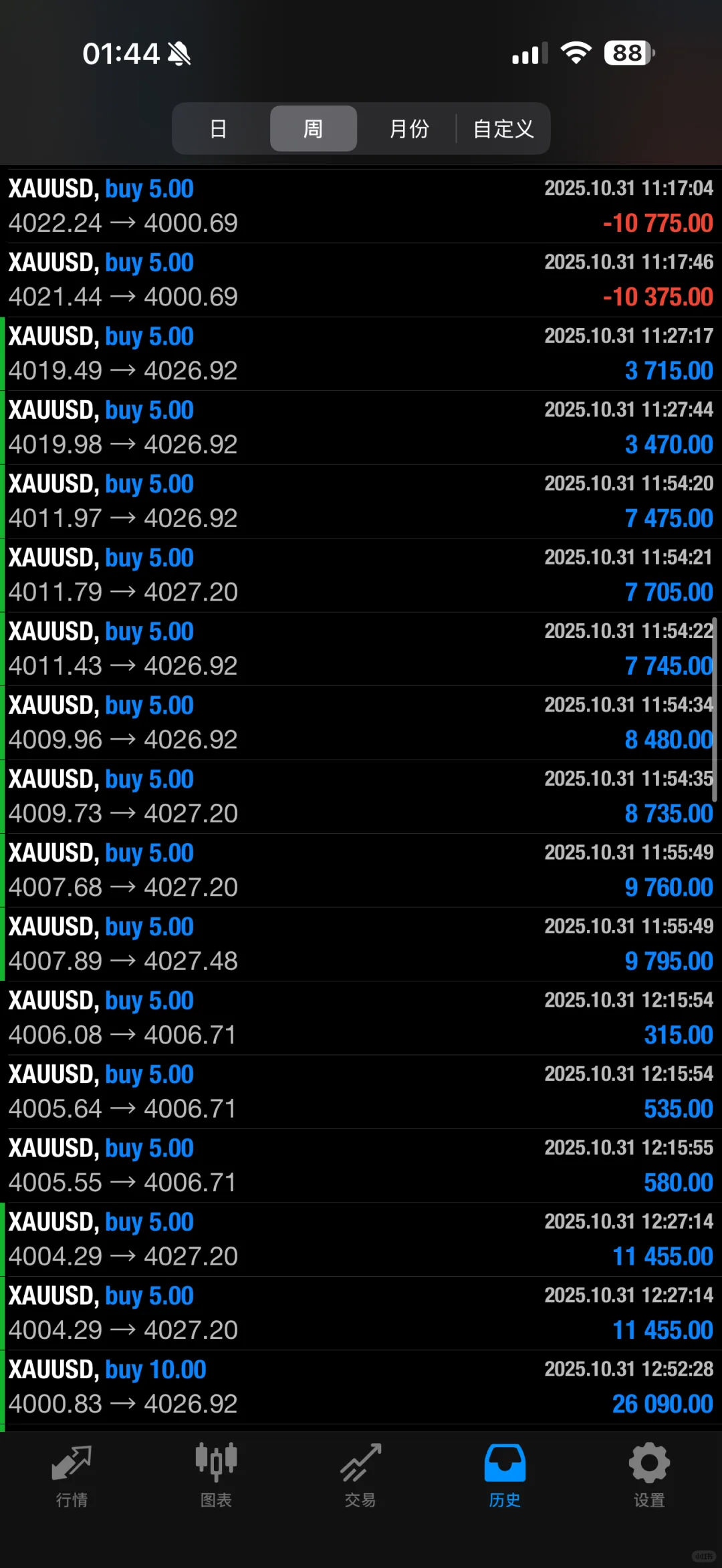This screenshot has width=722, height=1568.
Task: Switch to the 日 (day) period
Action: (x=219, y=128)
